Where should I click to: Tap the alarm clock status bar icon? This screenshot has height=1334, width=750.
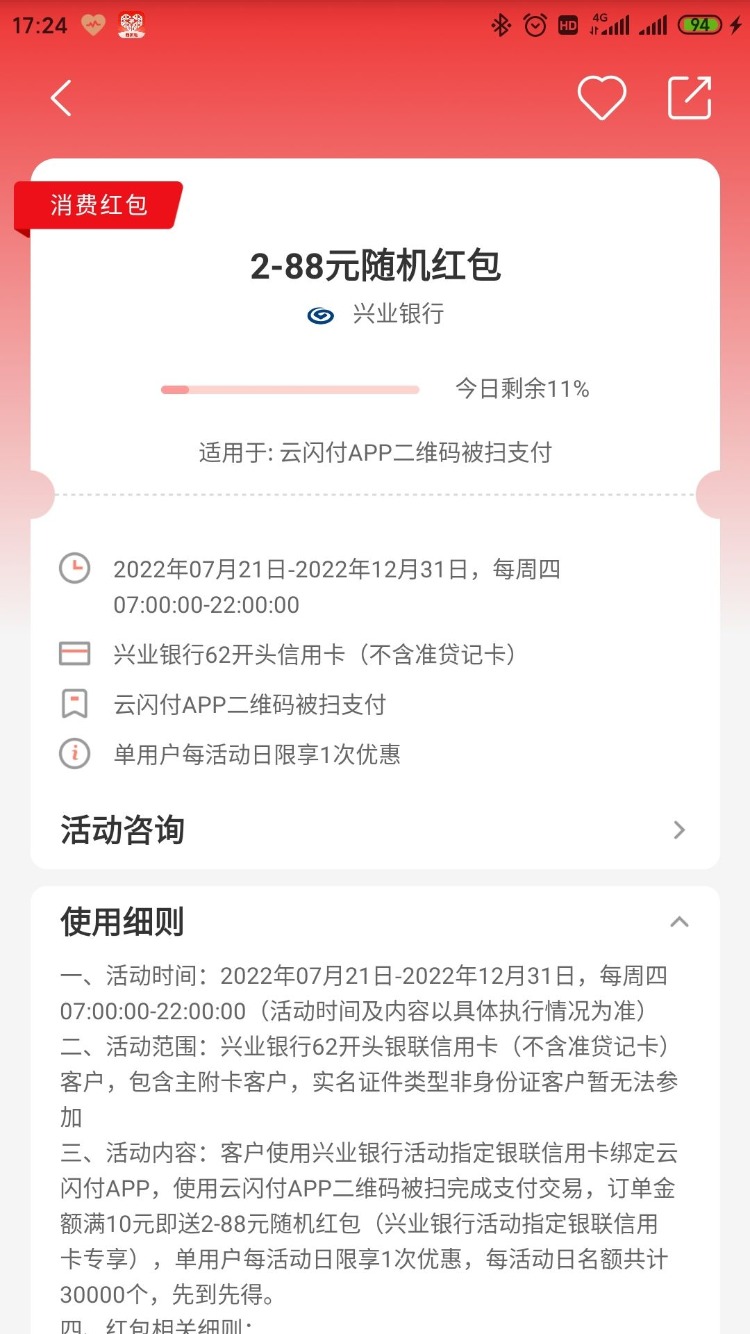pyautogui.click(x=532, y=24)
